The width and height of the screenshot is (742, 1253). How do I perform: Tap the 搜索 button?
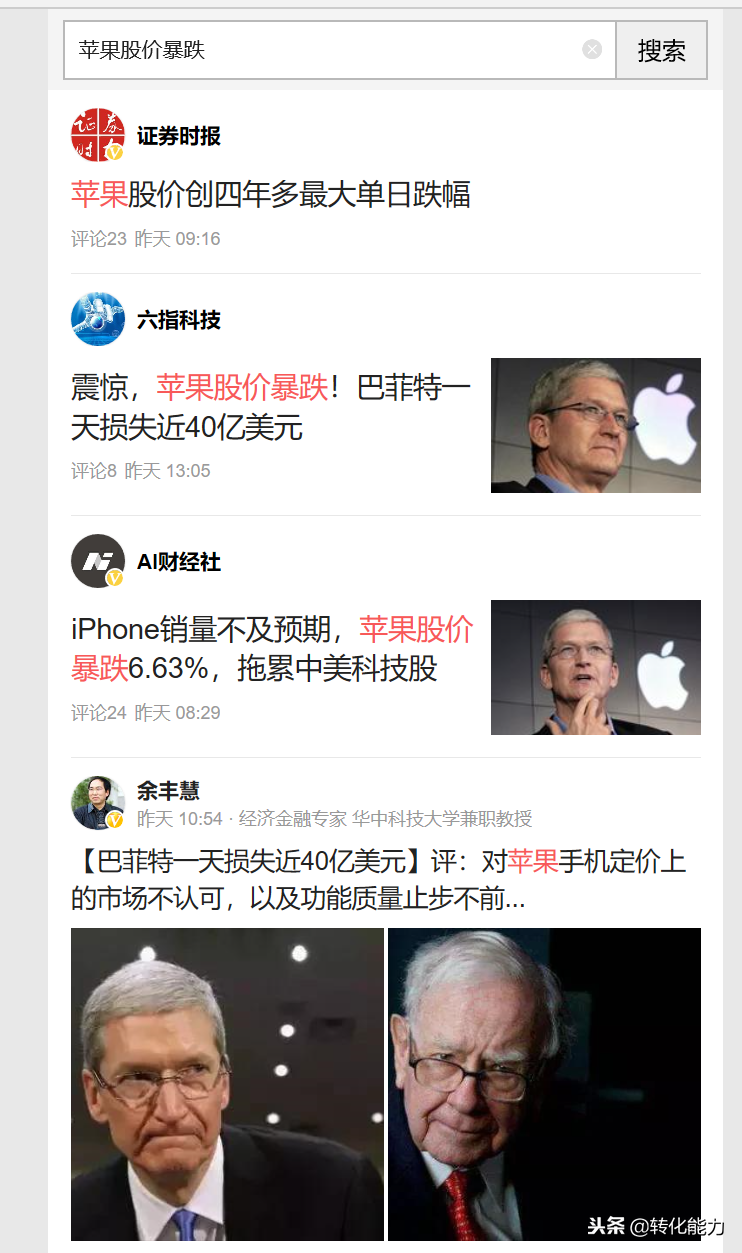click(661, 50)
